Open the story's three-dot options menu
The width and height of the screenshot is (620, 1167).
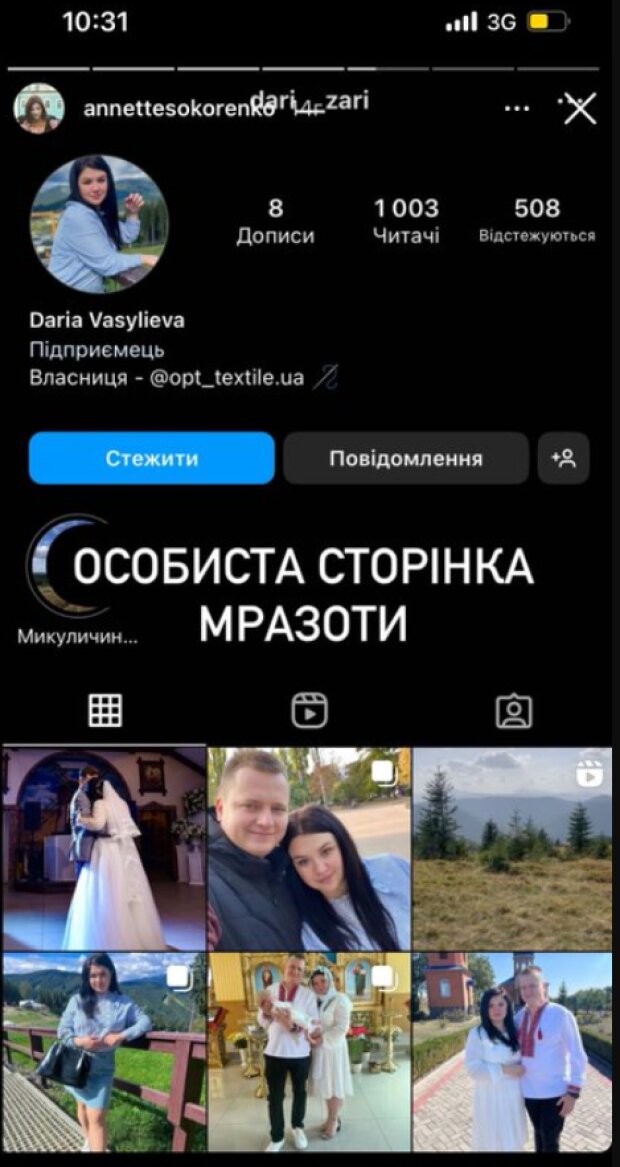pos(516,108)
